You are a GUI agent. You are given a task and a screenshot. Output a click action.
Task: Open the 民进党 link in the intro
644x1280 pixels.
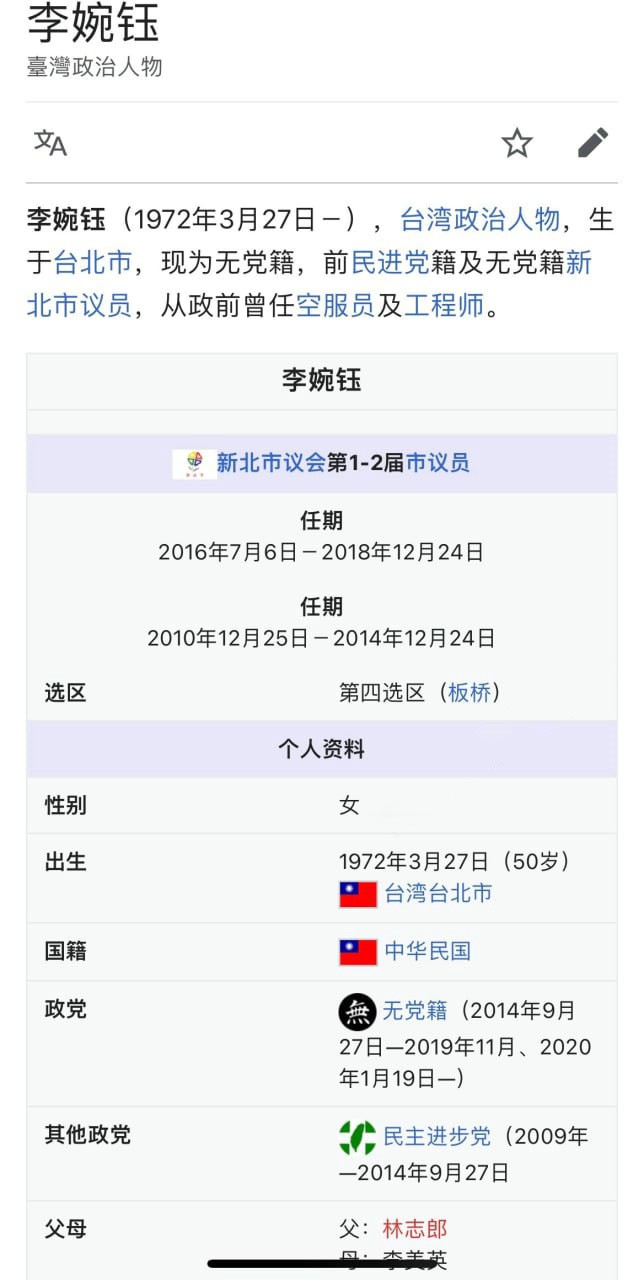pyautogui.click(x=390, y=262)
